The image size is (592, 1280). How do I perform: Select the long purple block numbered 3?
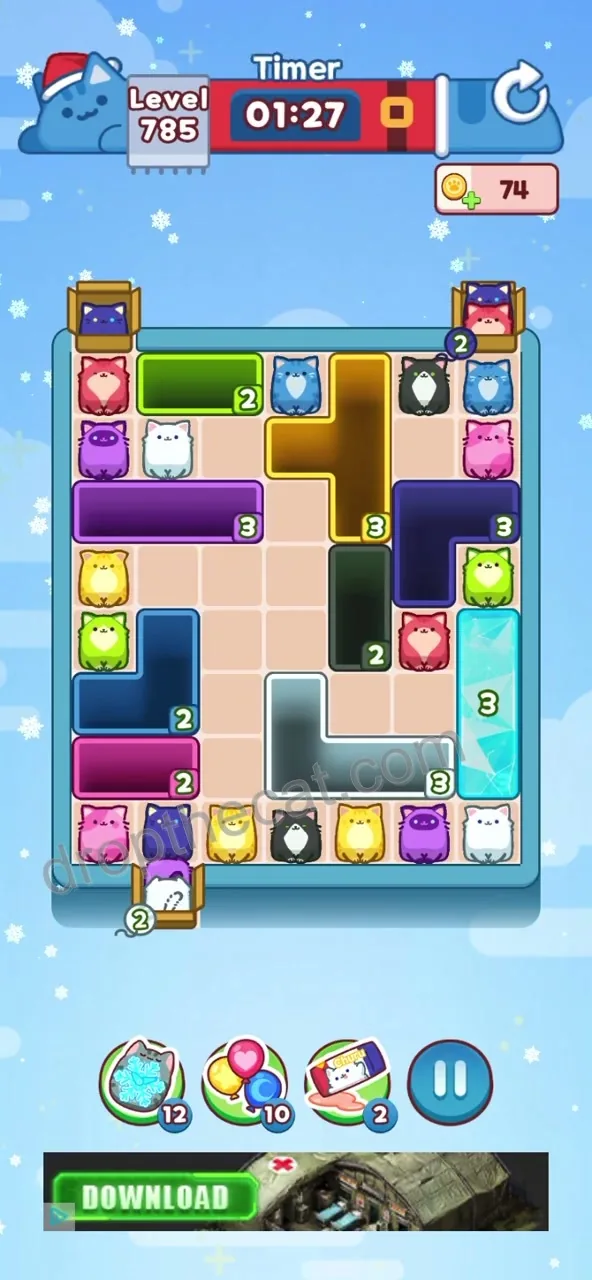click(x=167, y=511)
